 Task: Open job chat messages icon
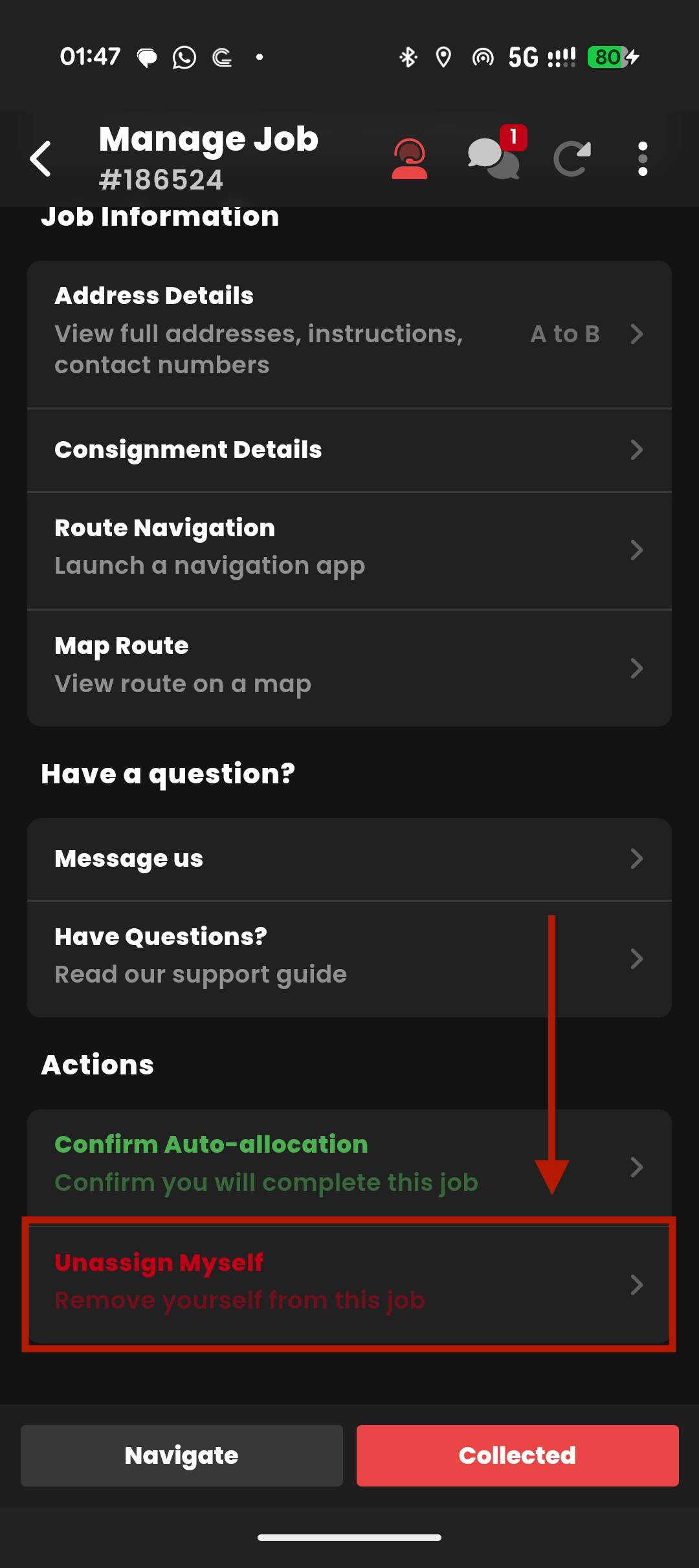(x=494, y=158)
